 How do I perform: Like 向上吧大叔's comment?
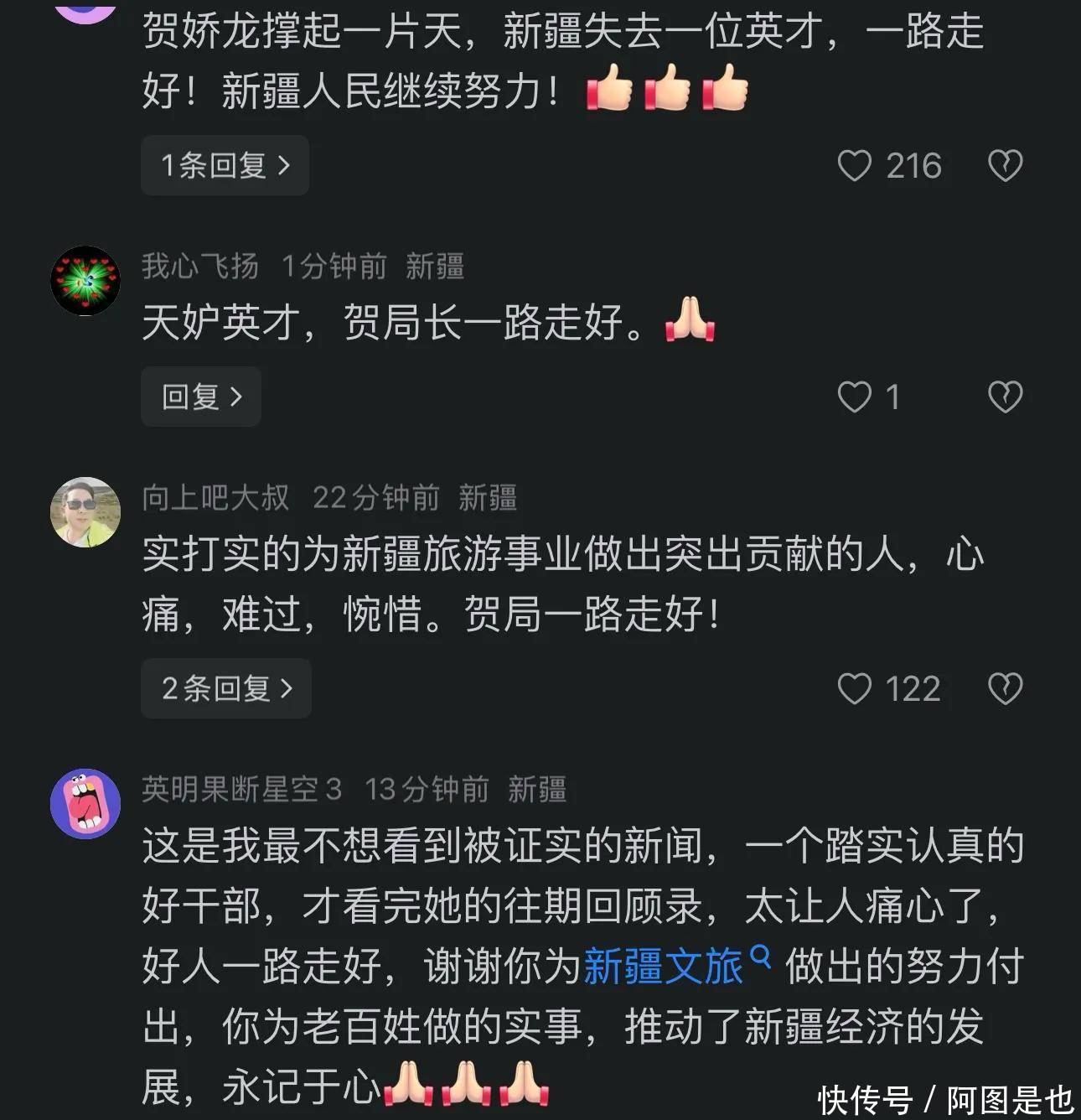click(x=855, y=689)
